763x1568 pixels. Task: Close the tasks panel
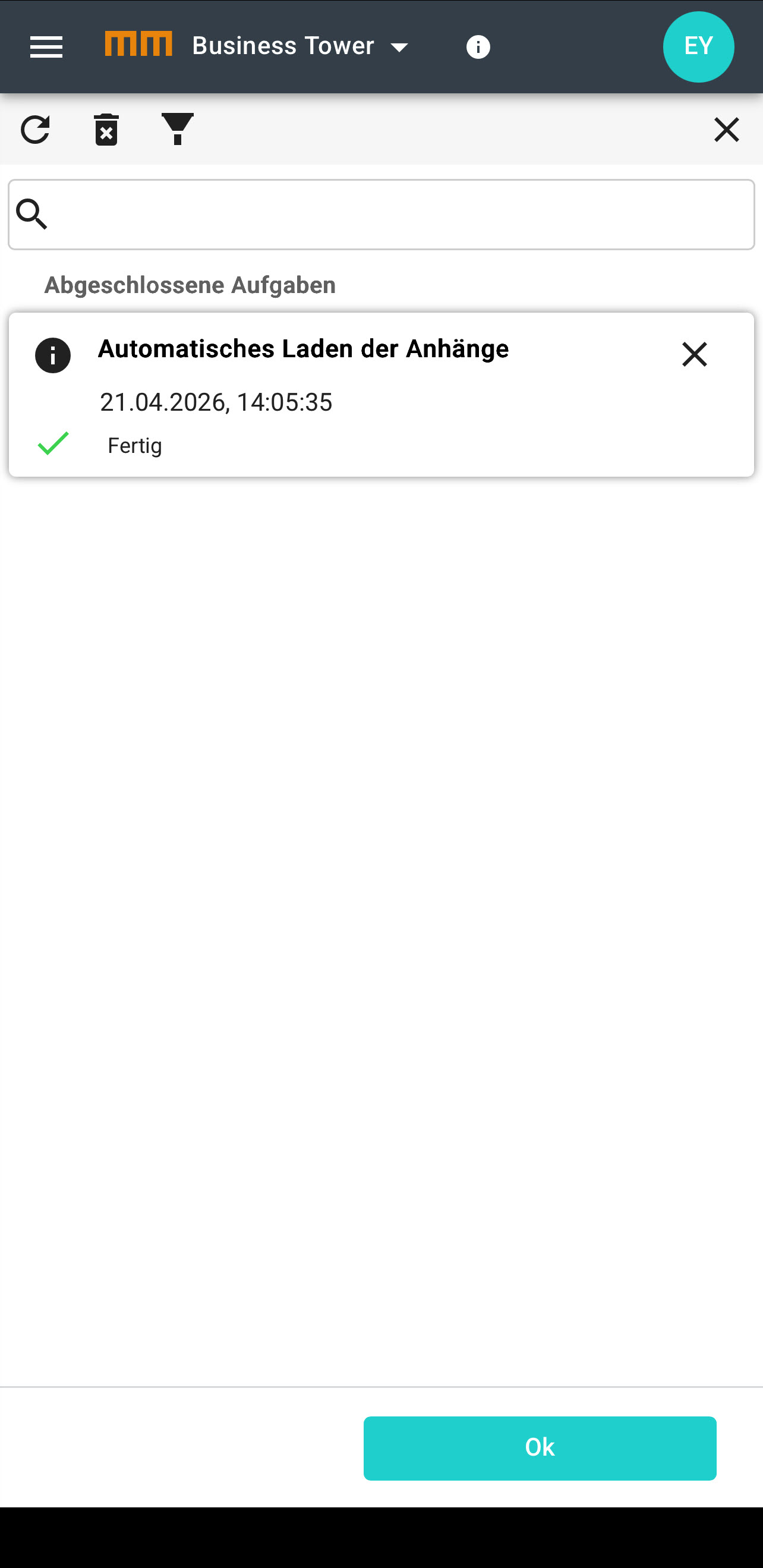tap(726, 130)
